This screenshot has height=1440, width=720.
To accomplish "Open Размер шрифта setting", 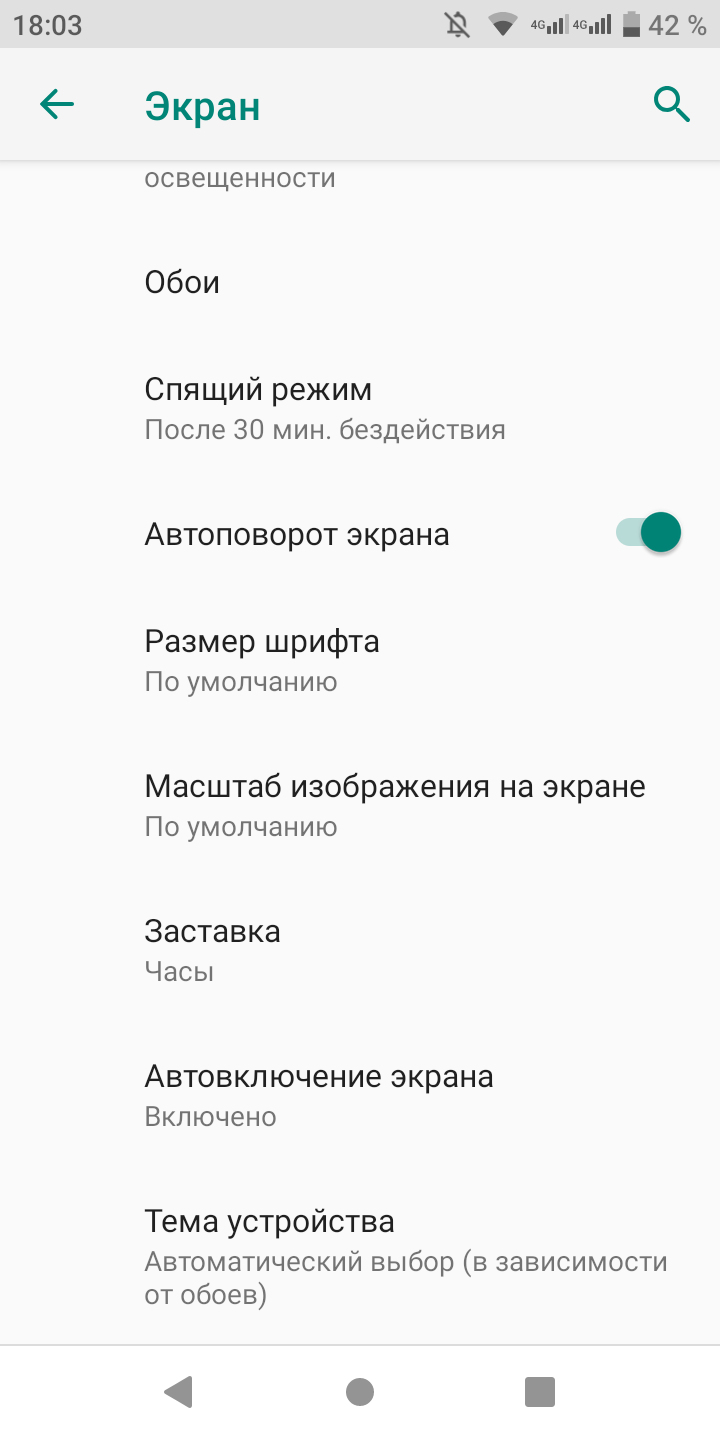I will pyautogui.click(x=360, y=660).
